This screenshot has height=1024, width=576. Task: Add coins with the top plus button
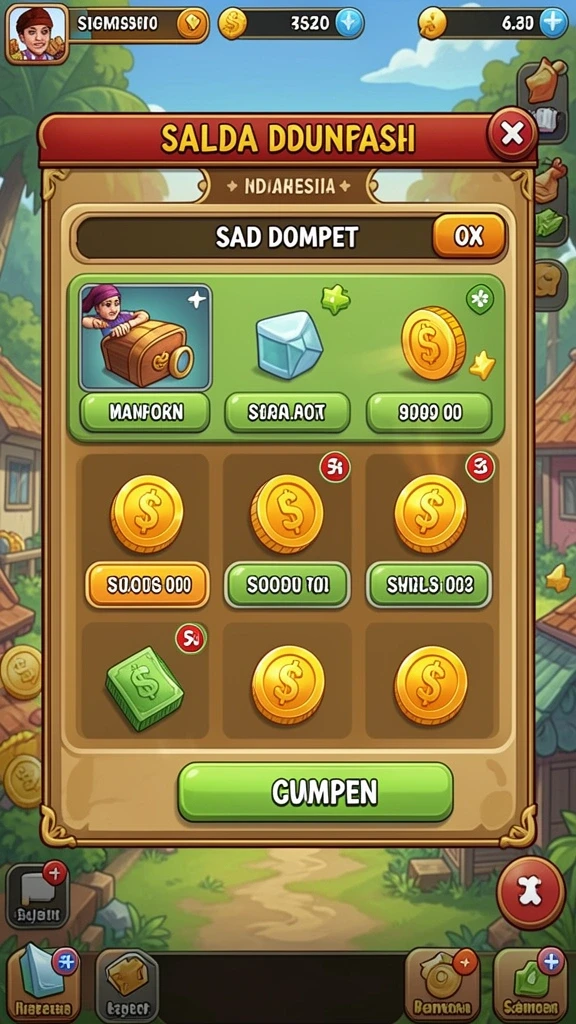point(347,24)
